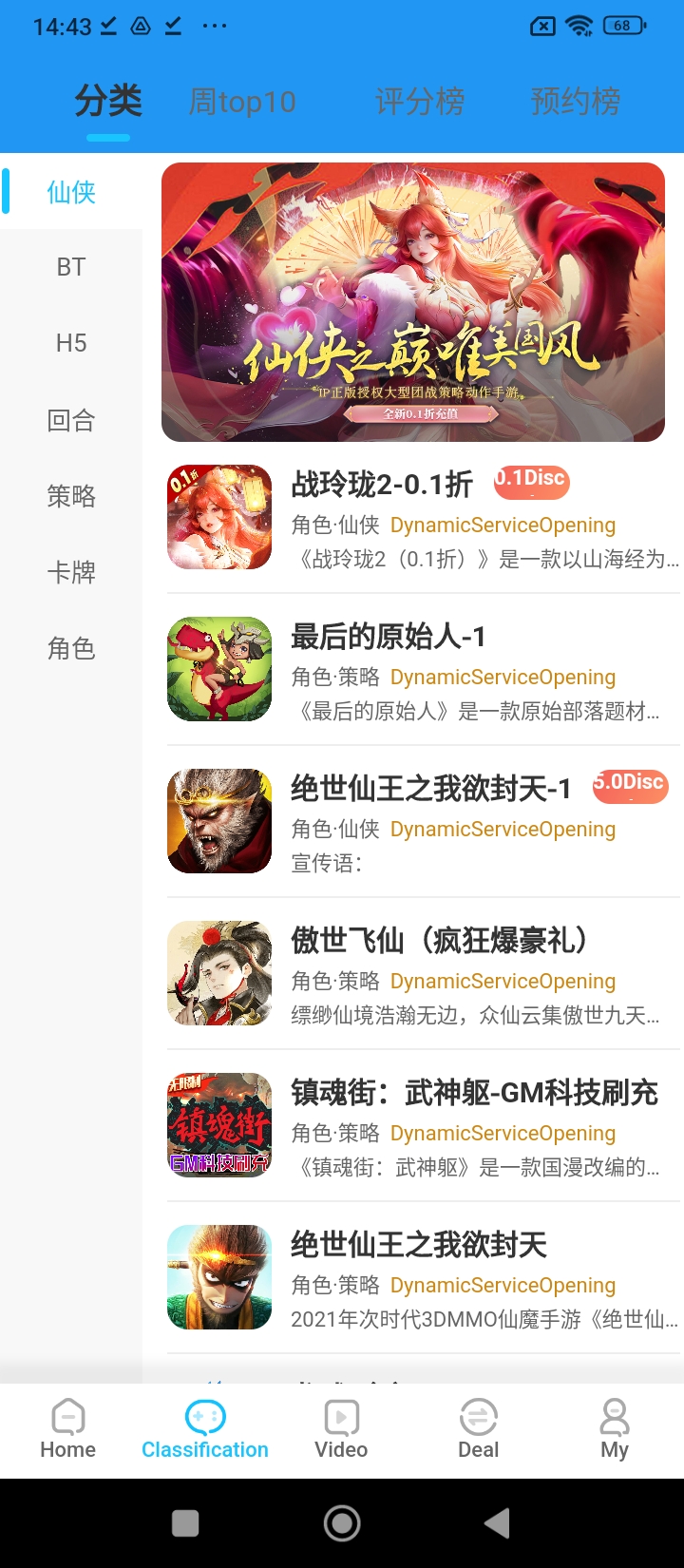Open the 回合 category
The image size is (684, 1568).
coord(71,419)
